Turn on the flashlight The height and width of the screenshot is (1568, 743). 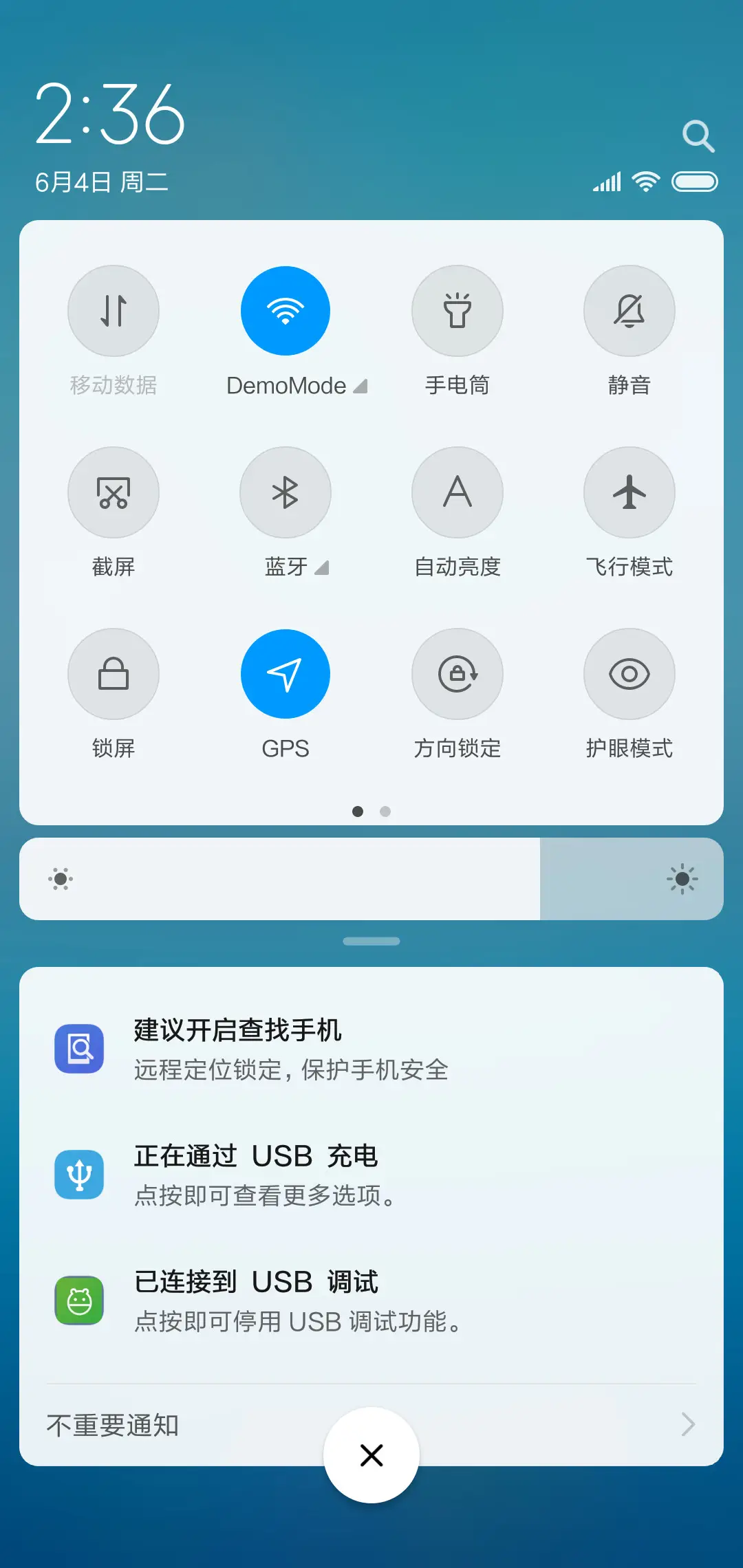point(457,311)
